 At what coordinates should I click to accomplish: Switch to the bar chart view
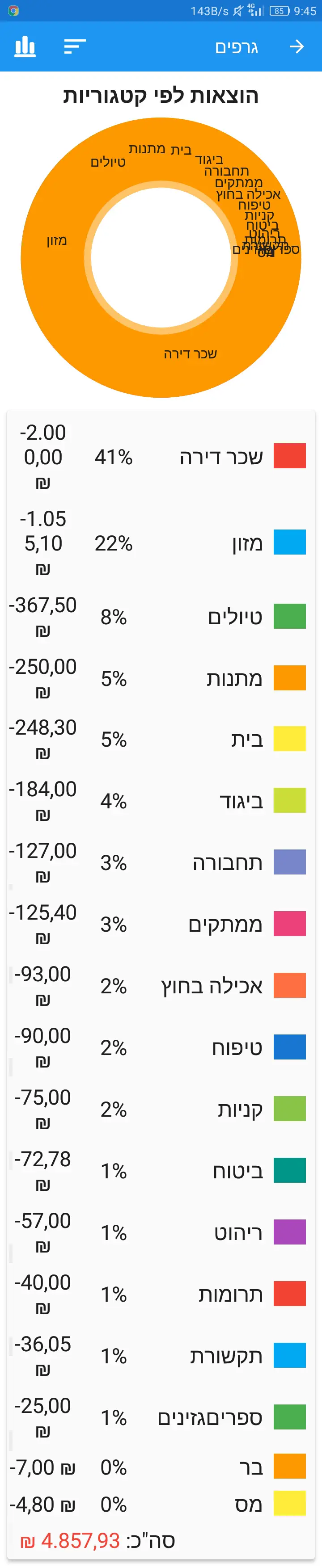[25, 47]
